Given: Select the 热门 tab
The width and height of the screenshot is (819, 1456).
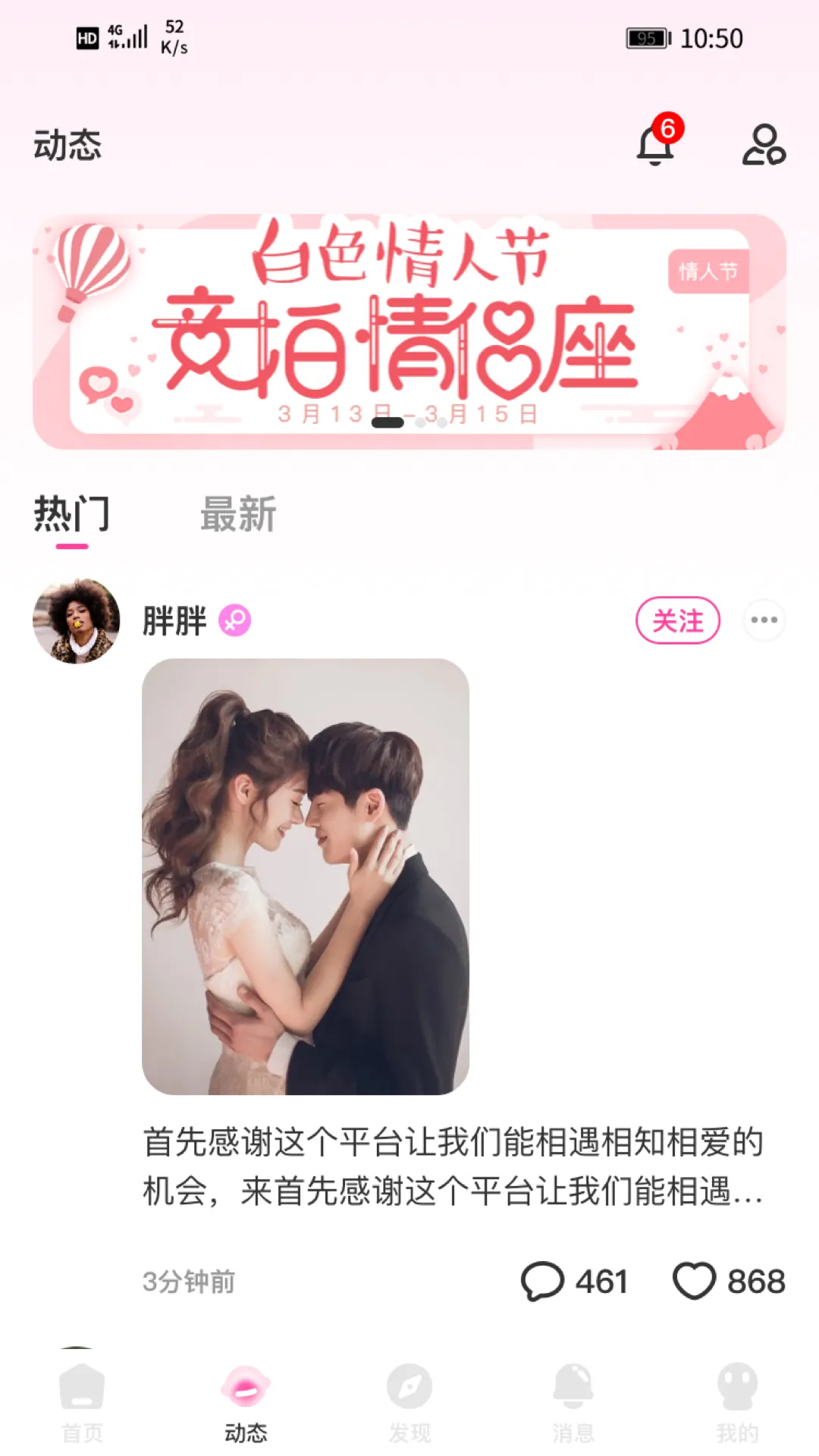Looking at the screenshot, I should click(72, 516).
